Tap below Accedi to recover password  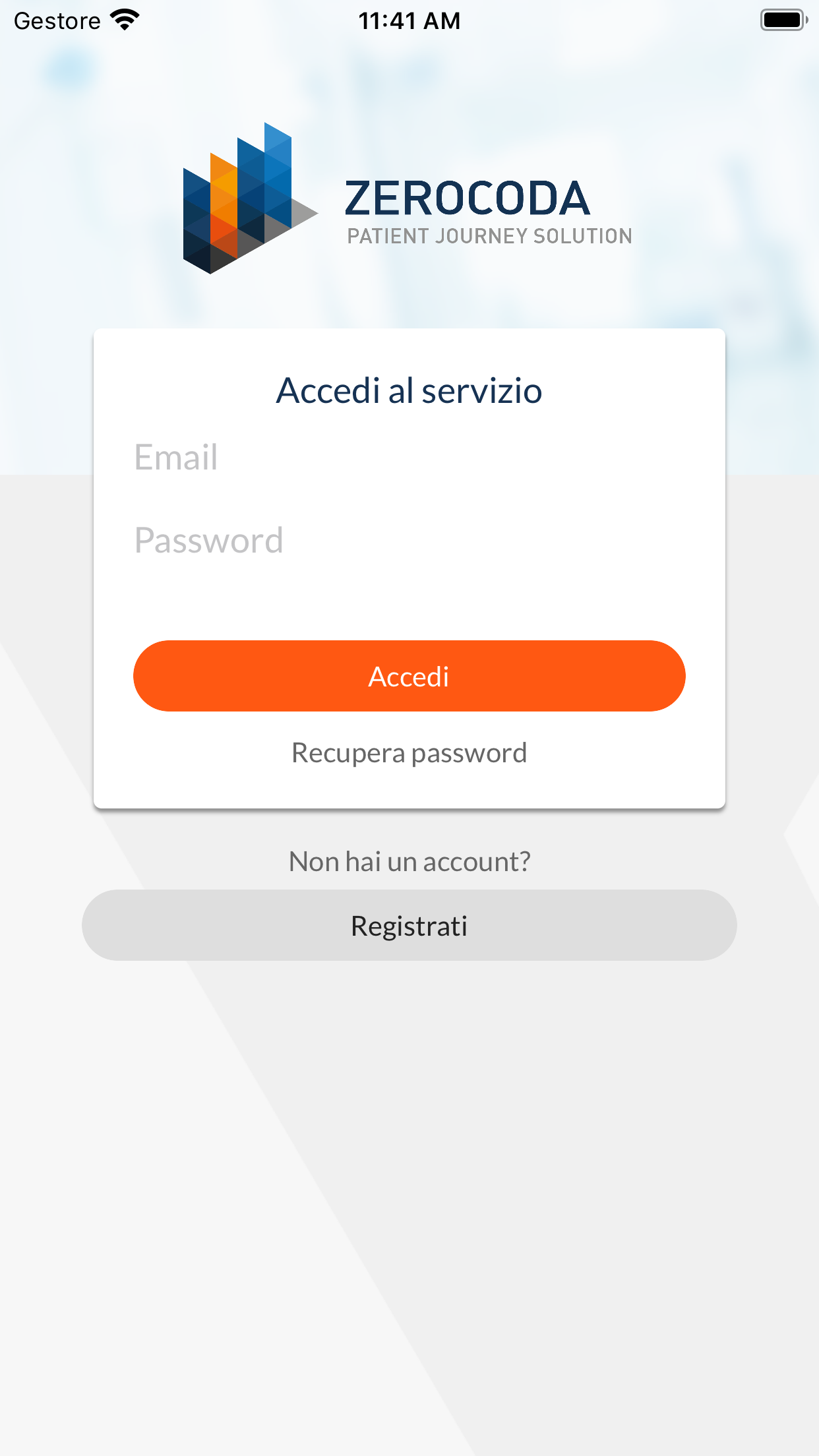coord(409,752)
